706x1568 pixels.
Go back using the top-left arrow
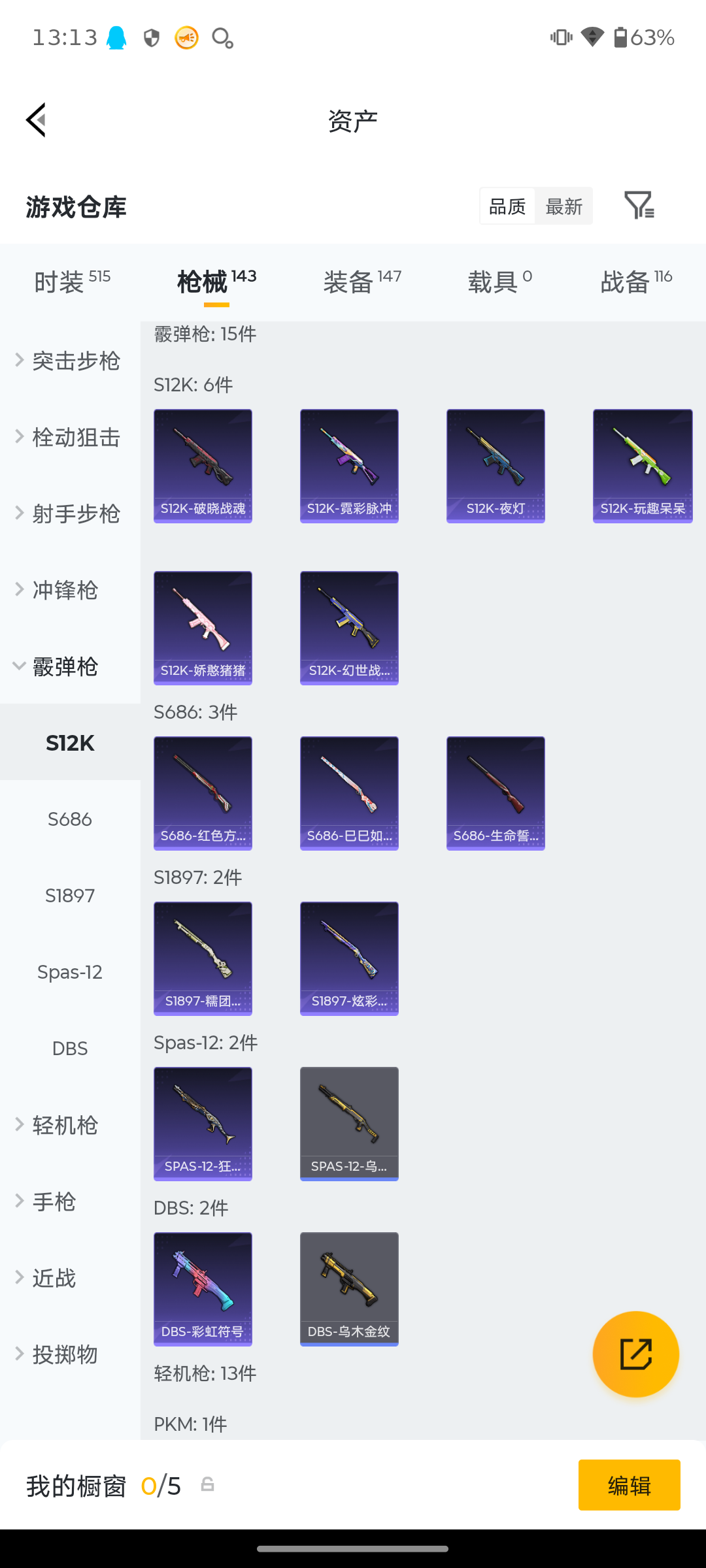coord(37,120)
